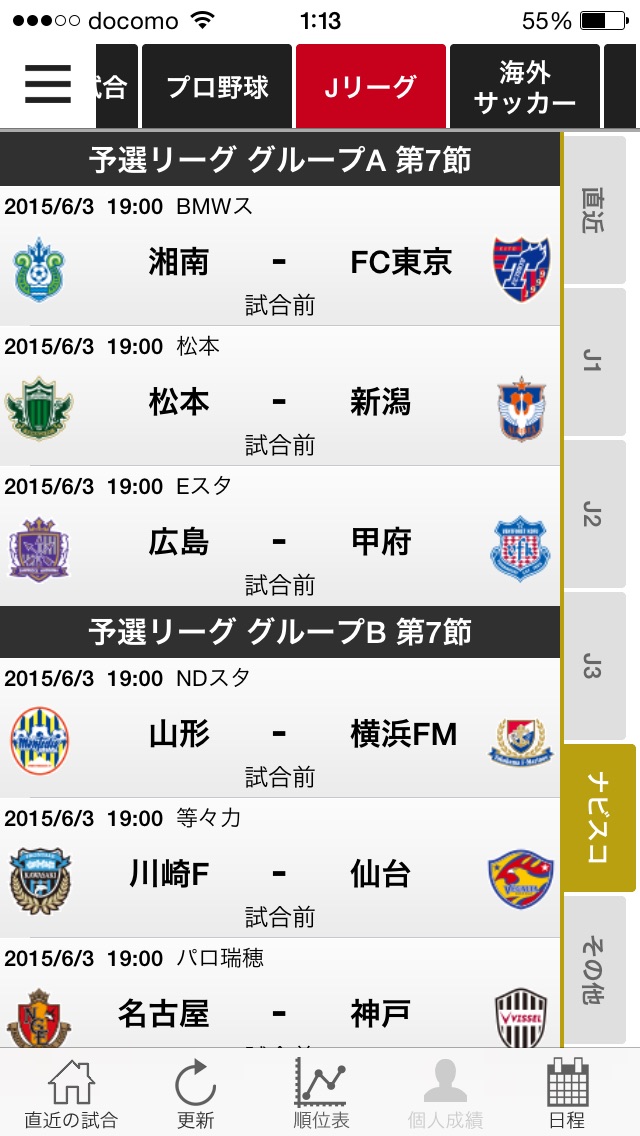Image resolution: width=640 pixels, height=1136 pixels.
Task: Open the 松本 vs 新潟 match
Action: tap(280, 402)
